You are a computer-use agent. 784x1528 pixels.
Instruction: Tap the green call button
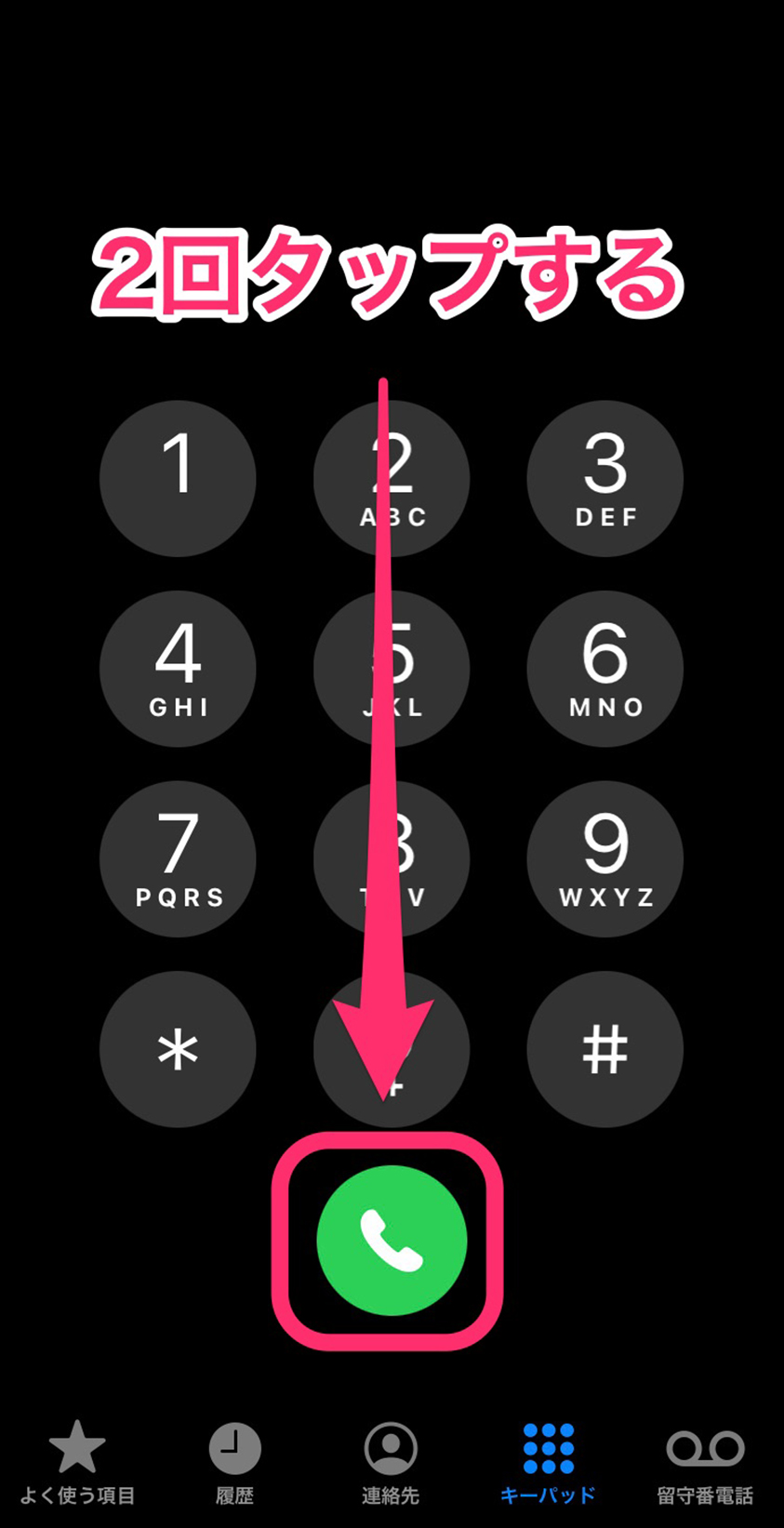tap(392, 1240)
